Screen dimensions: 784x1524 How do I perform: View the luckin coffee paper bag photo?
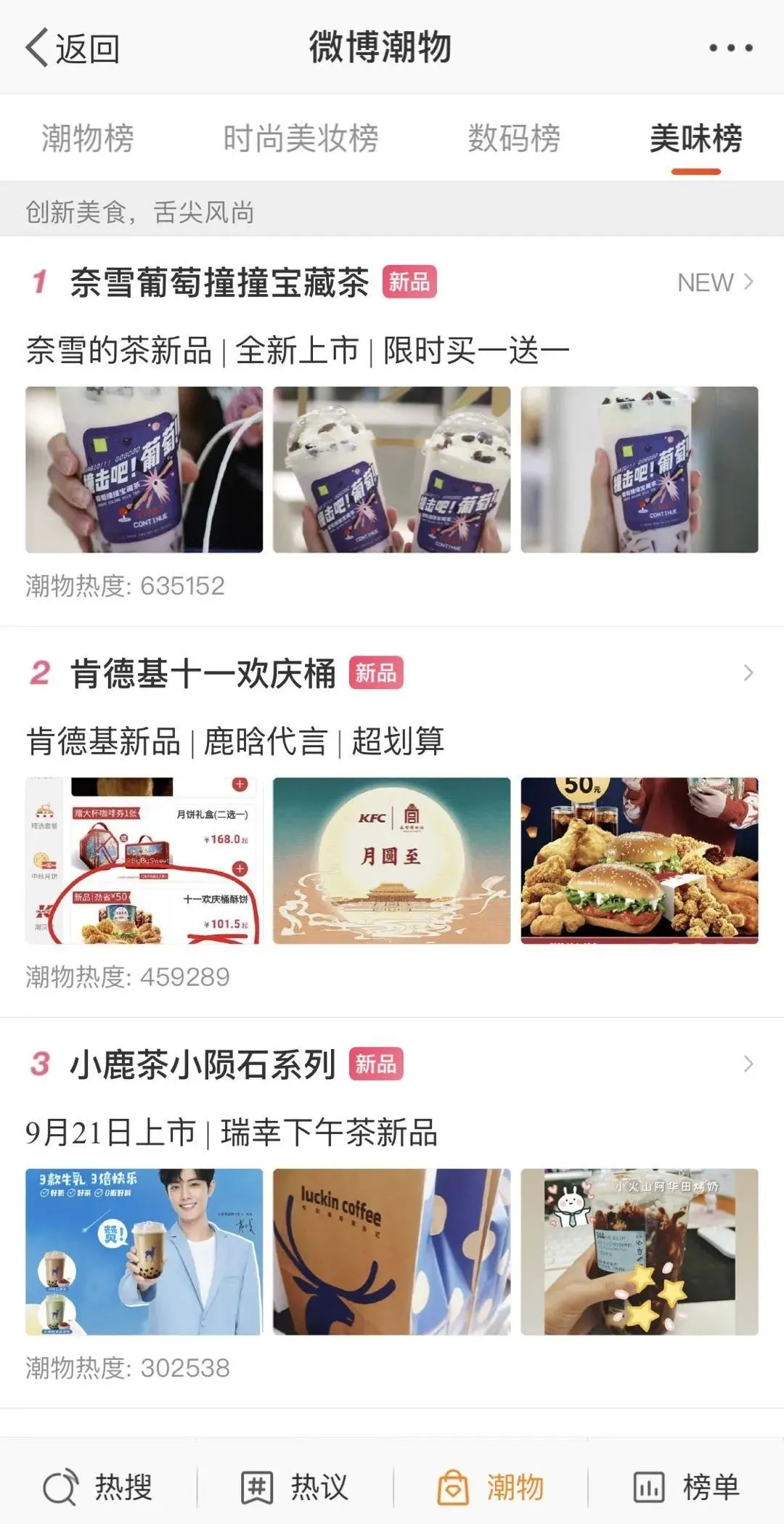point(391,1251)
